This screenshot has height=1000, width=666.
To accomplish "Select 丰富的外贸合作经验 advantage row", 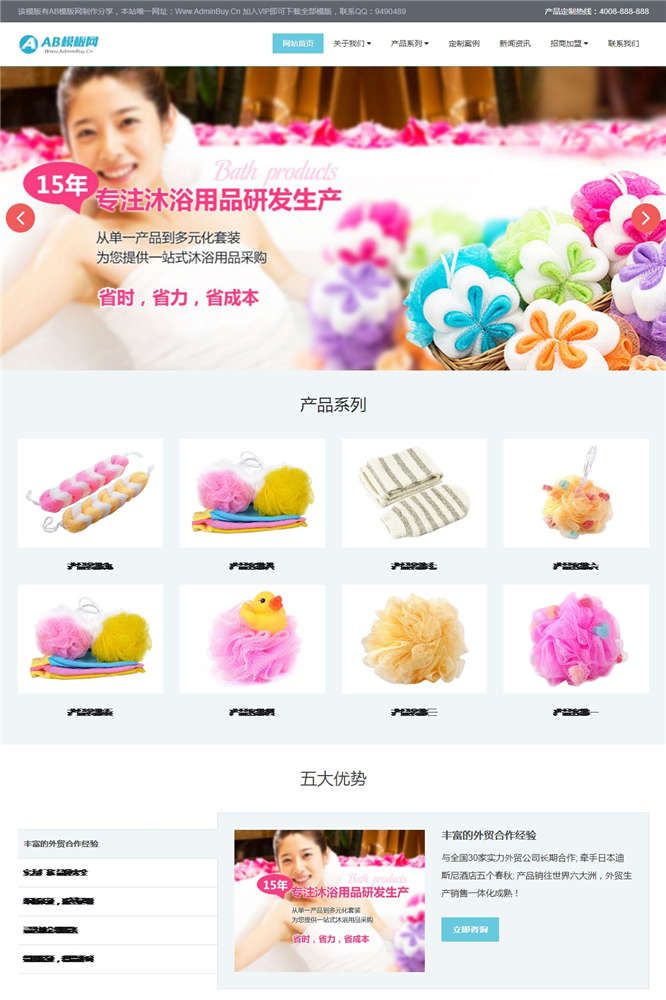I will click(117, 844).
